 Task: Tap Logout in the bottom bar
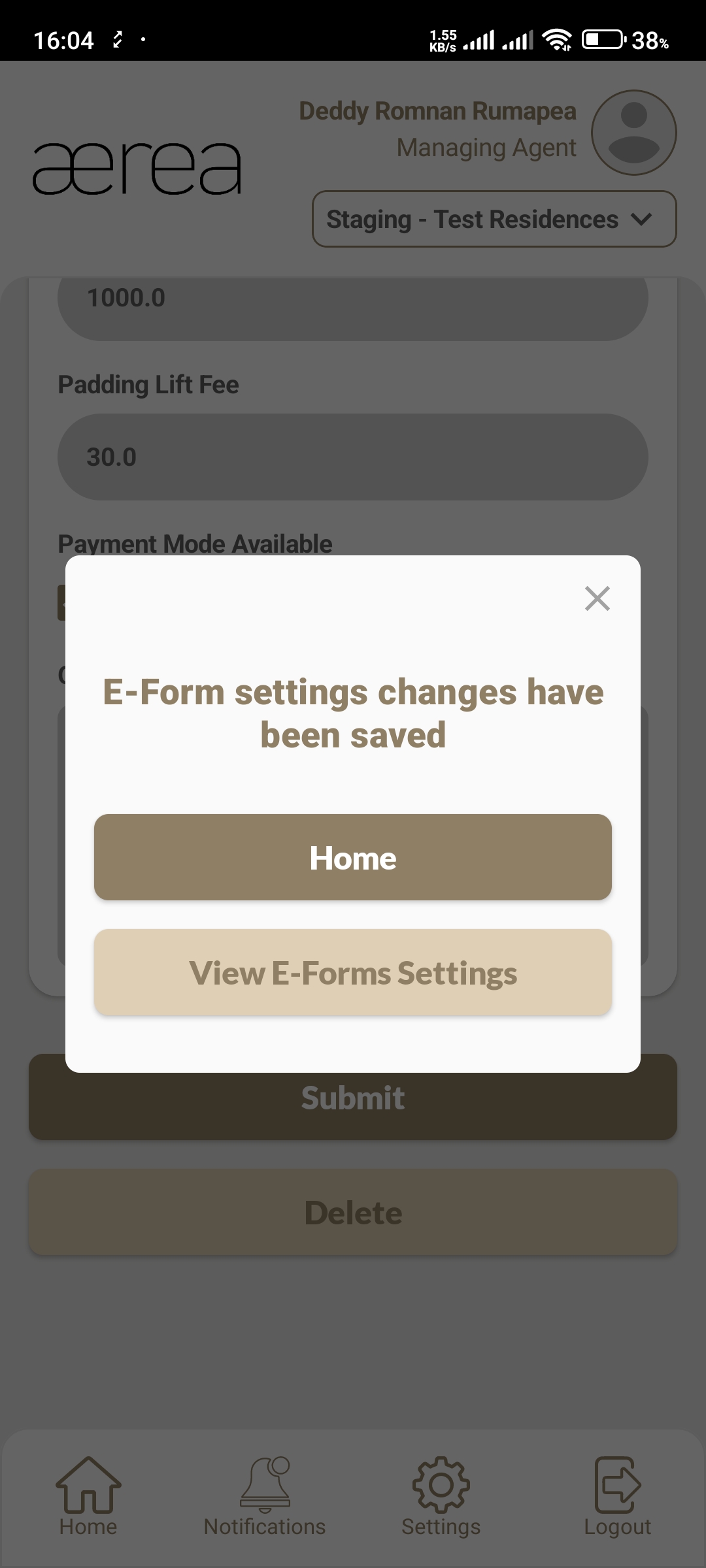[x=617, y=1496]
